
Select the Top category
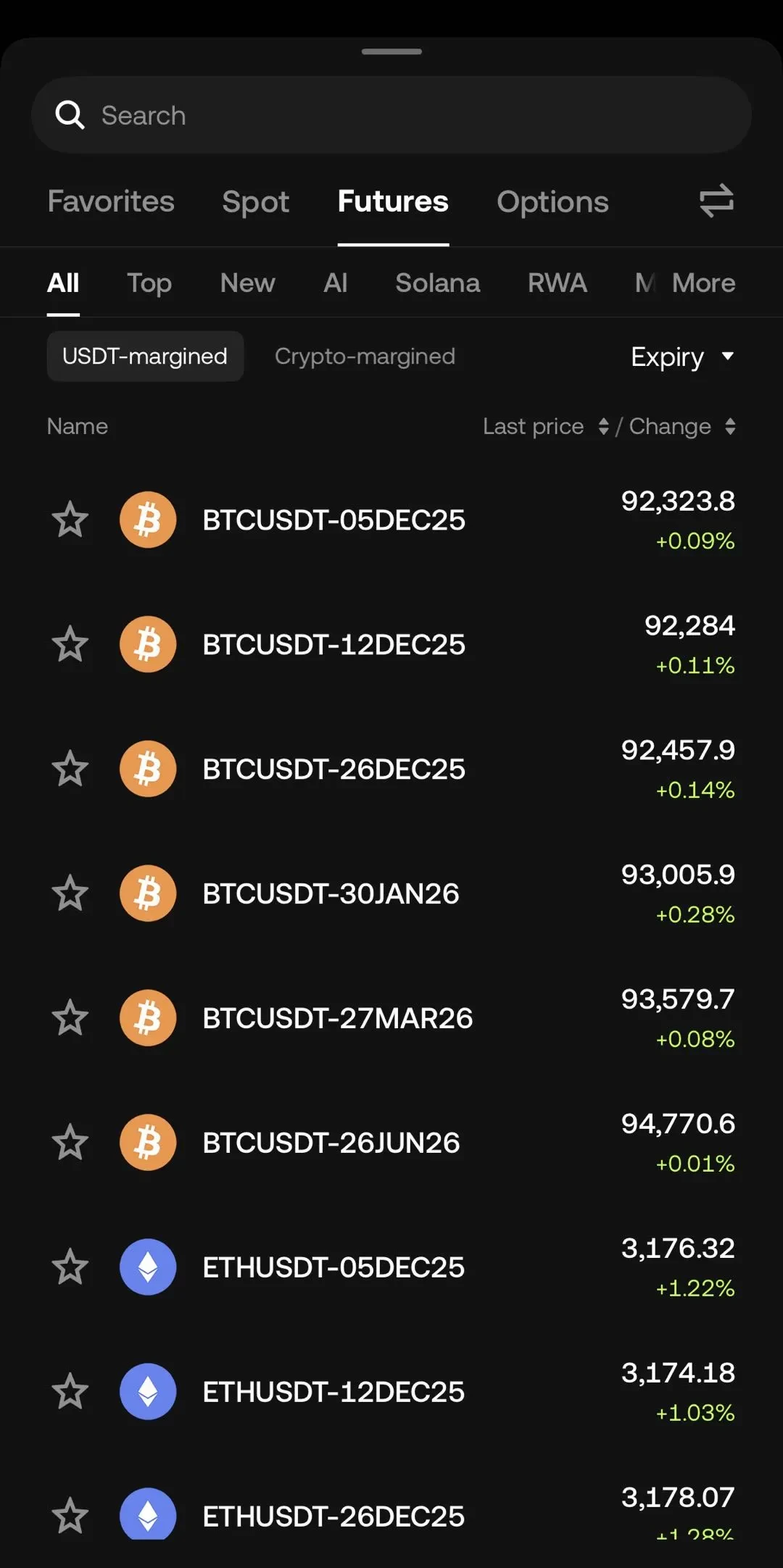click(149, 283)
